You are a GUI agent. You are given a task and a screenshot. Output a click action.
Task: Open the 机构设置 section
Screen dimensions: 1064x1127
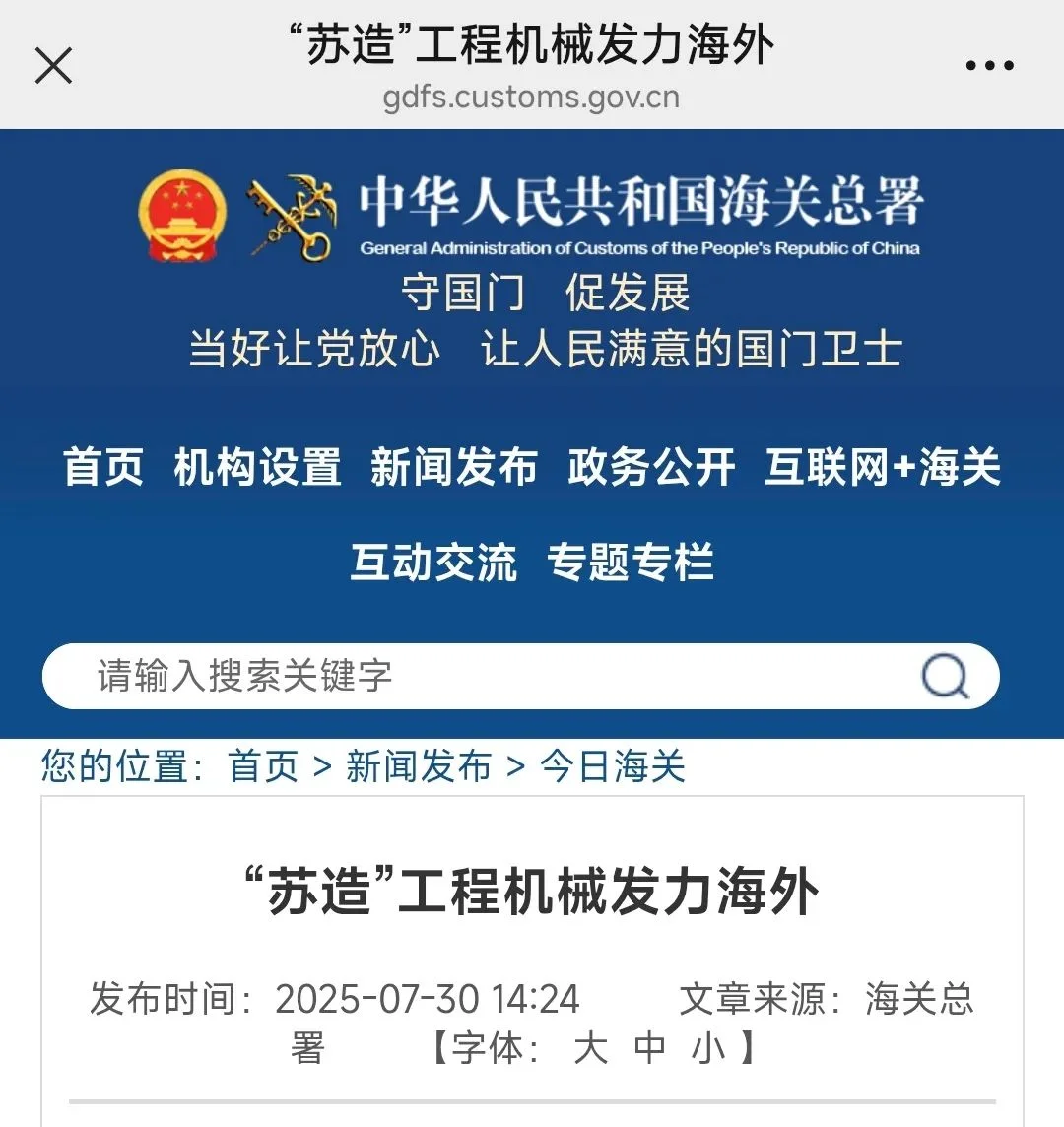click(257, 466)
